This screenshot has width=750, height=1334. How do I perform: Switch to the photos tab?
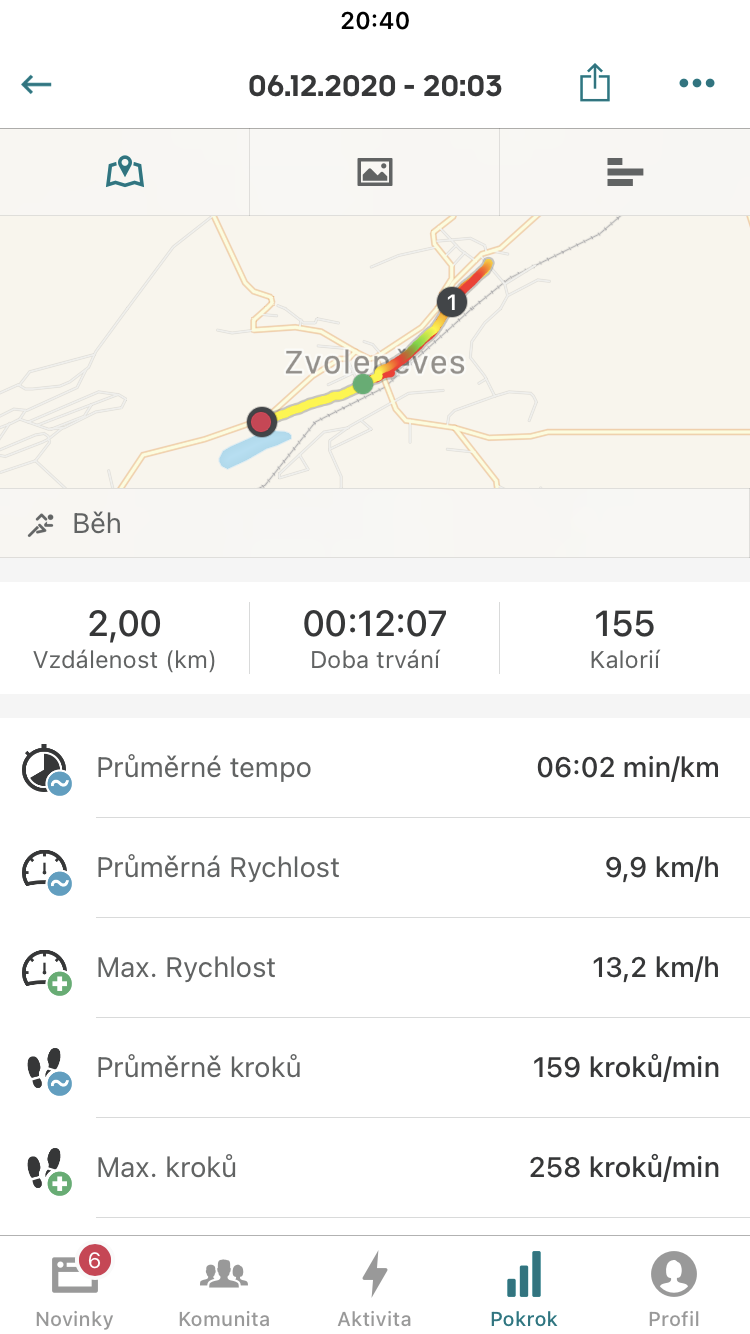tap(375, 172)
